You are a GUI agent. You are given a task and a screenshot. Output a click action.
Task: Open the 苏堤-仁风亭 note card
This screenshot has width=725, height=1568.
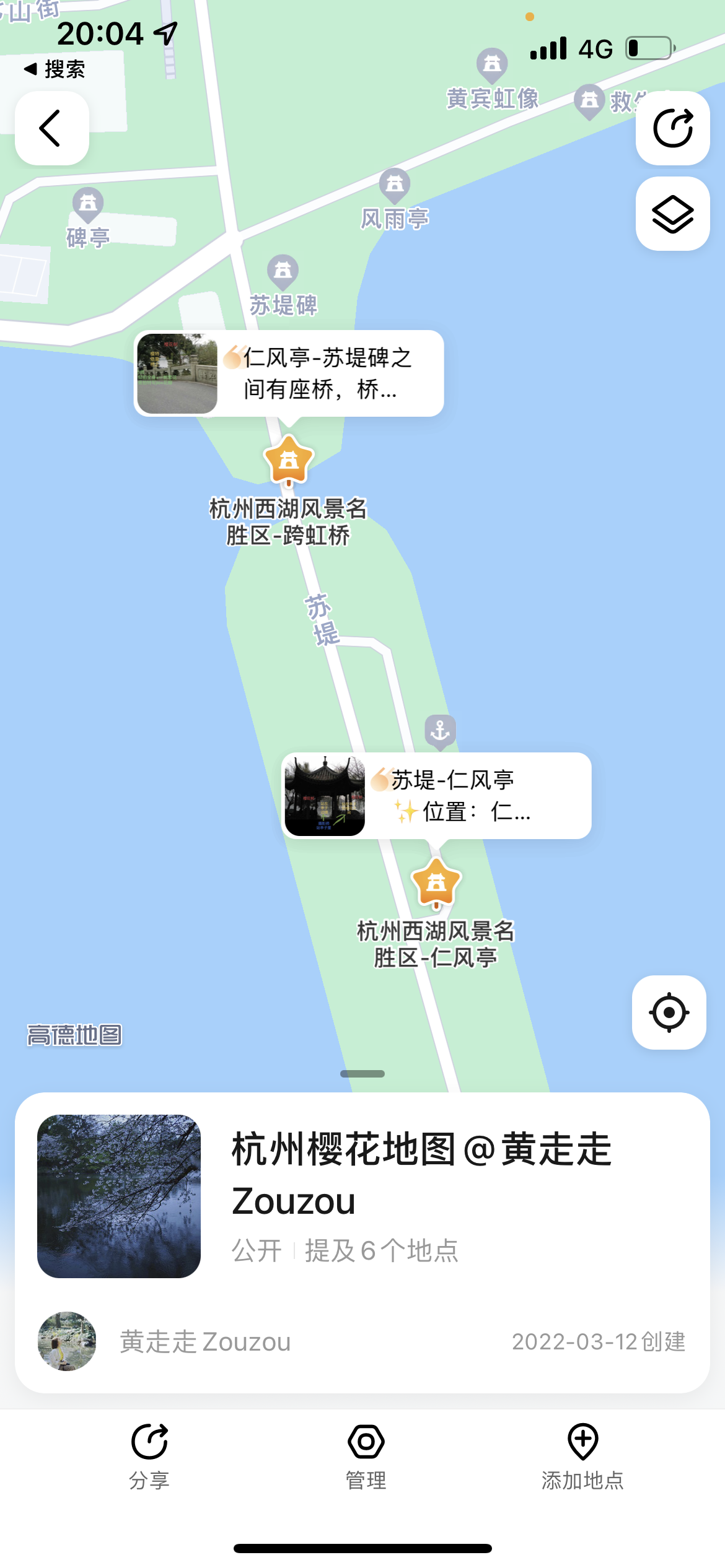pos(436,796)
